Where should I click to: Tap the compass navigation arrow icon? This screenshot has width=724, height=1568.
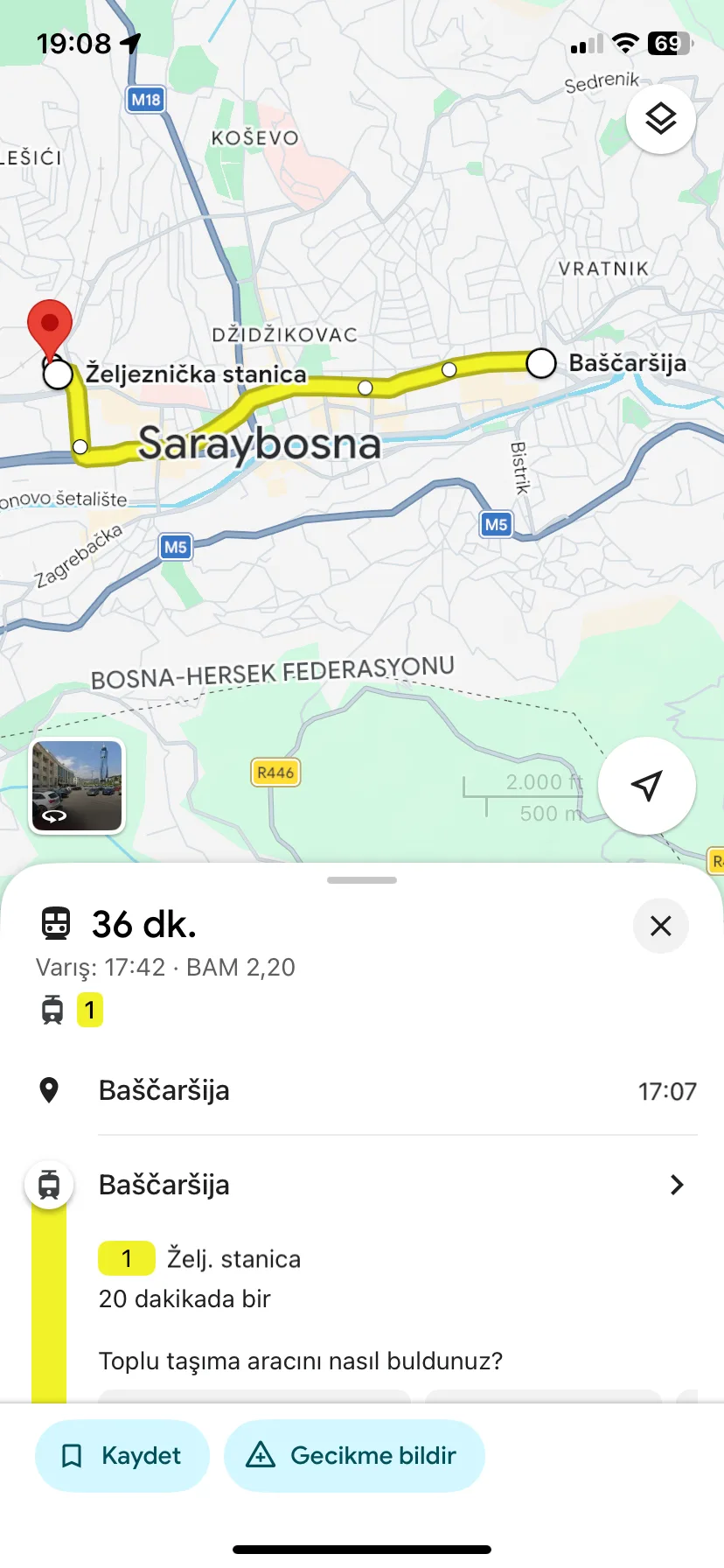[x=646, y=786]
